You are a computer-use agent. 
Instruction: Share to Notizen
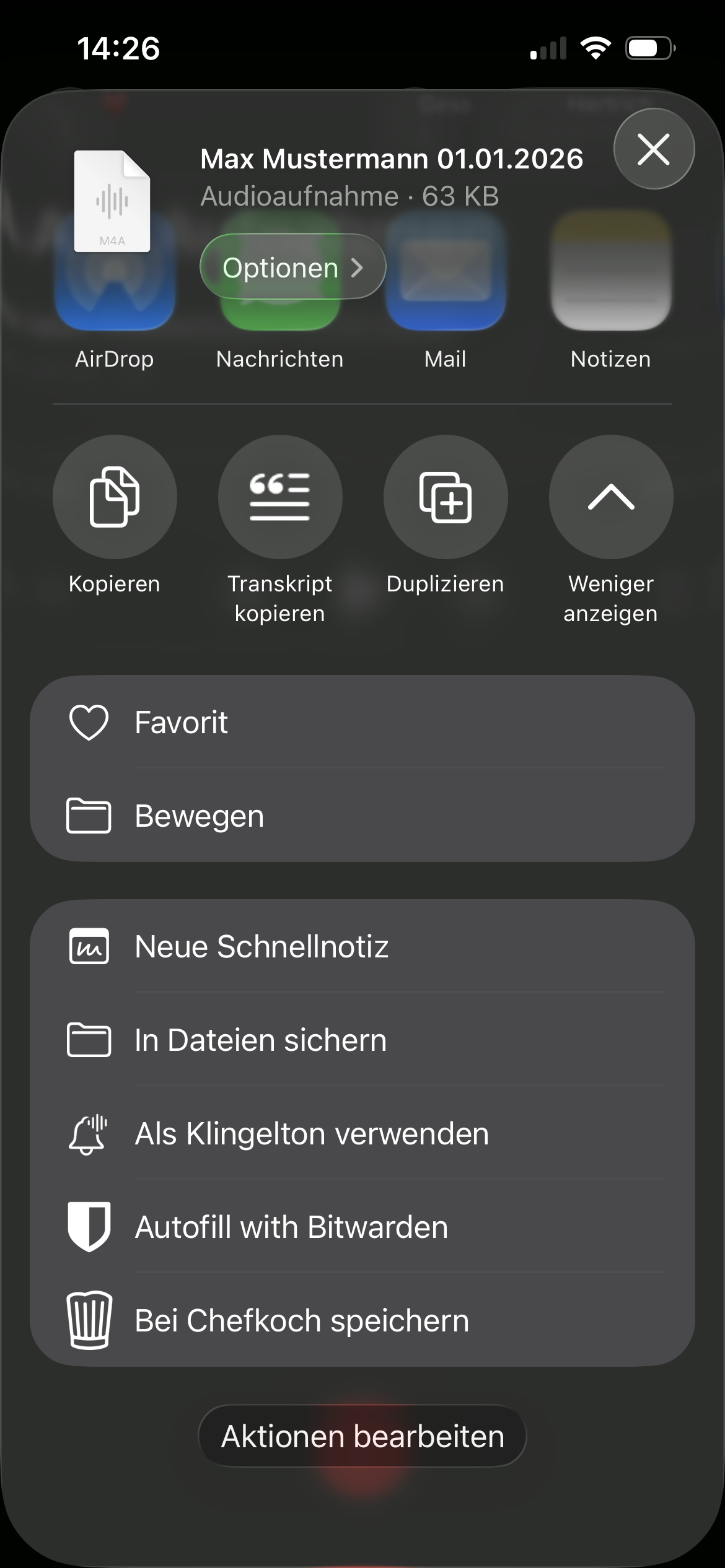click(610, 291)
